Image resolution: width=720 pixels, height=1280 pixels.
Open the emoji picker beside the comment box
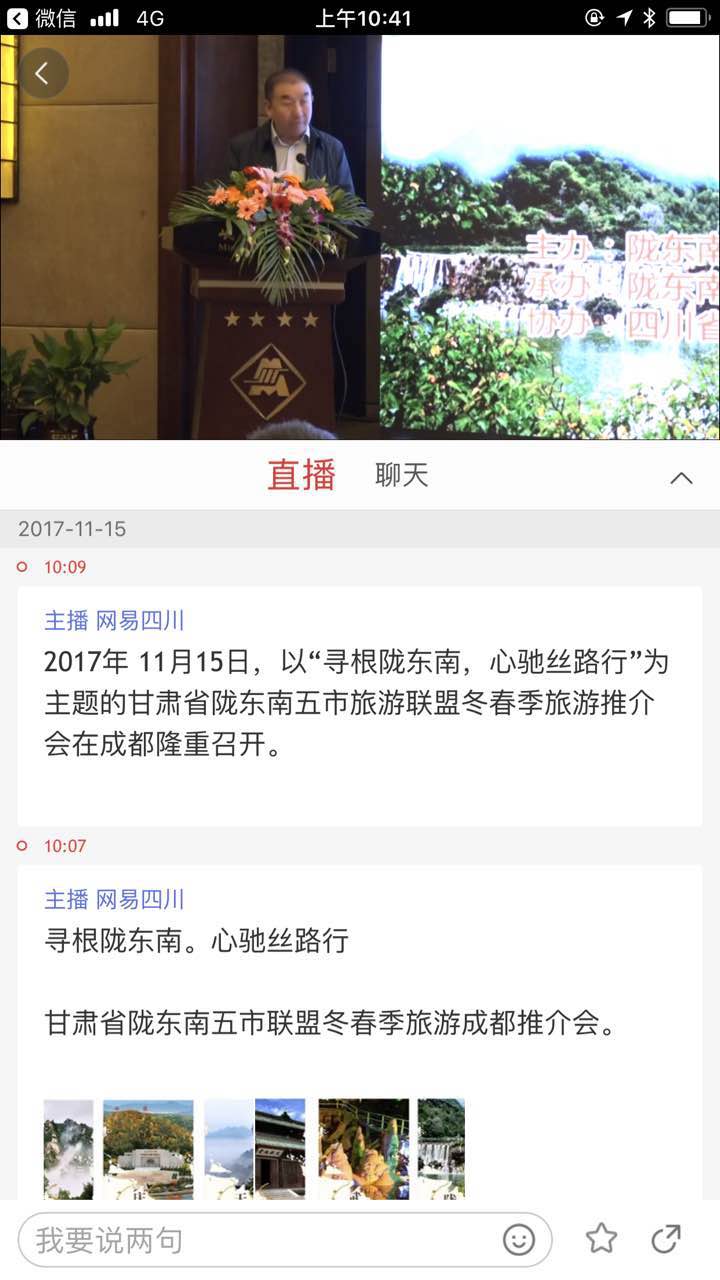tap(519, 1240)
